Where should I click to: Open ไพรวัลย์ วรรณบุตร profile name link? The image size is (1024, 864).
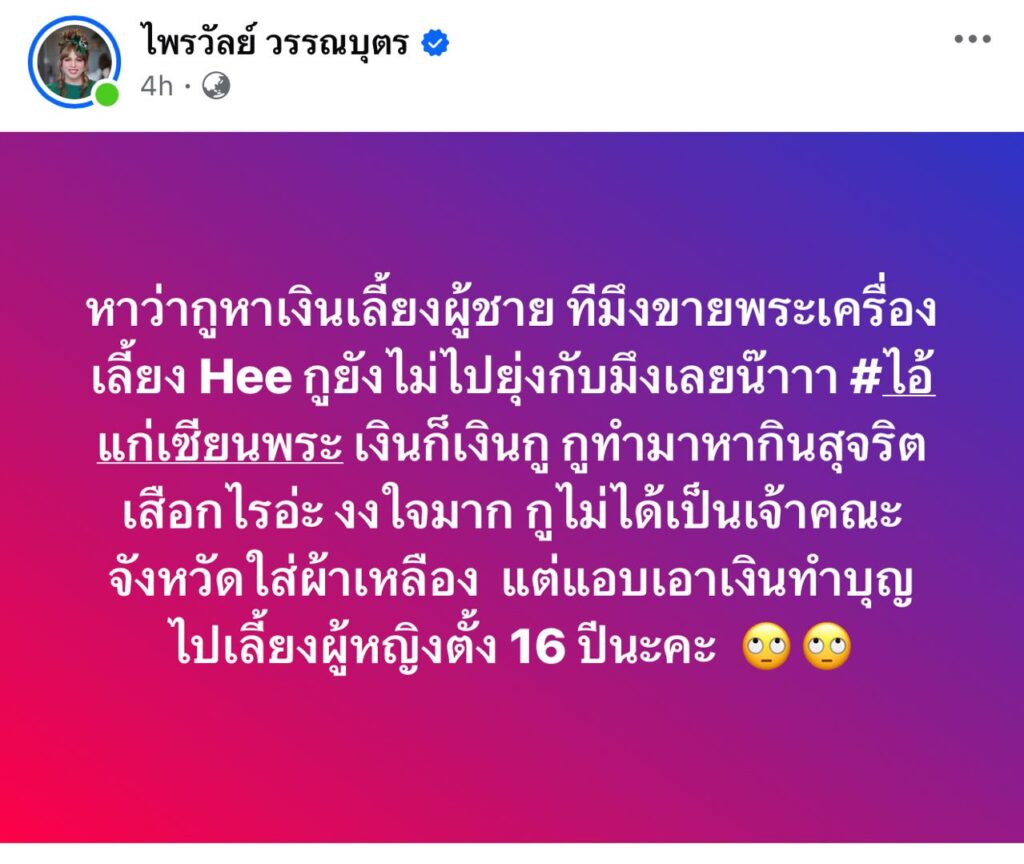(x=275, y=43)
